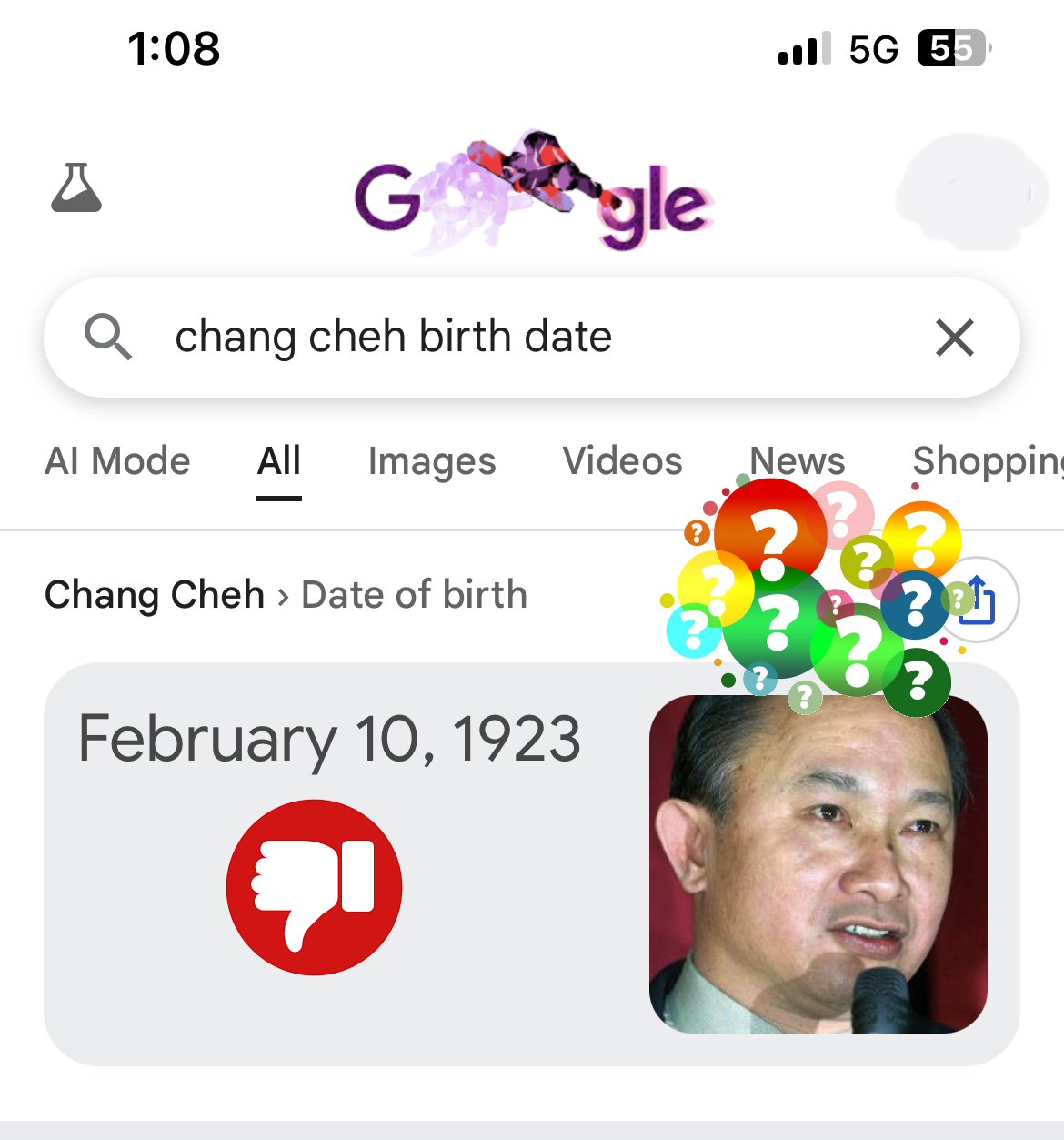1064x1140 pixels.
Task: Switch to the Shopping tab
Action: [x=987, y=461]
